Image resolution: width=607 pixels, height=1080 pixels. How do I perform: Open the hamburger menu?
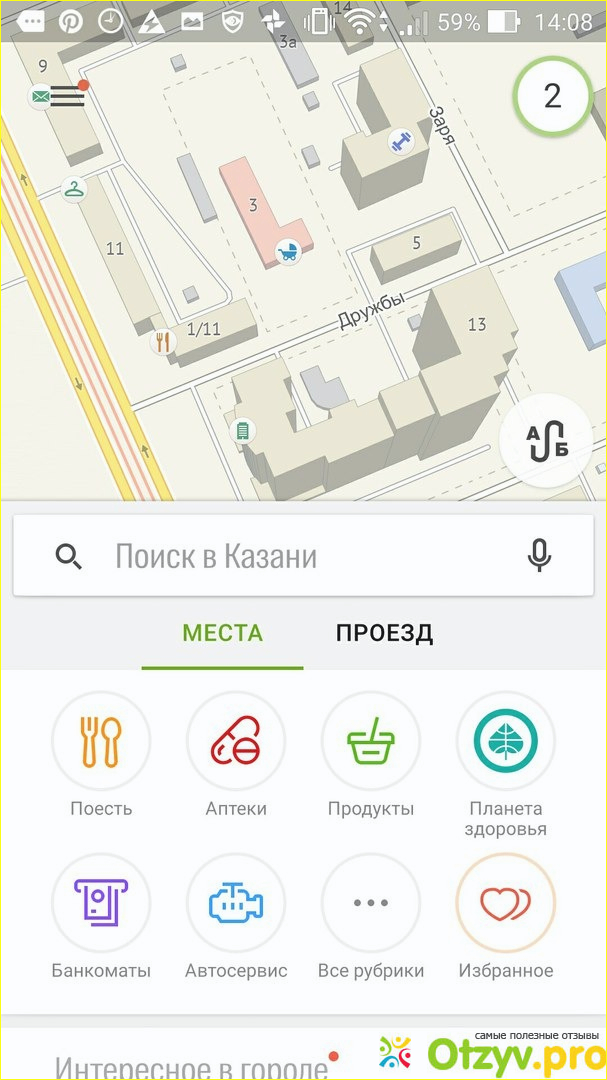click(66, 97)
